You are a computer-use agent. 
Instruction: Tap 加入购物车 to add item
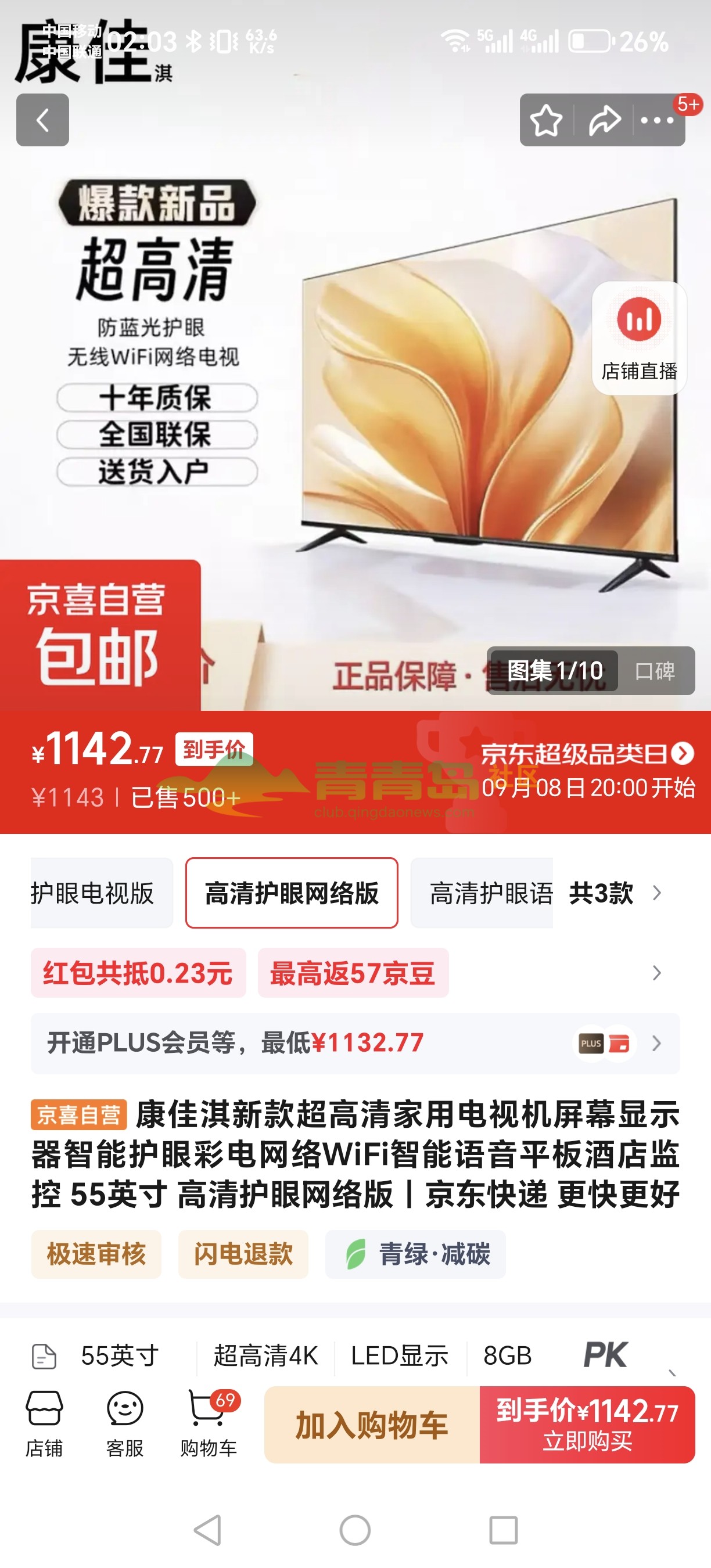(372, 1425)
